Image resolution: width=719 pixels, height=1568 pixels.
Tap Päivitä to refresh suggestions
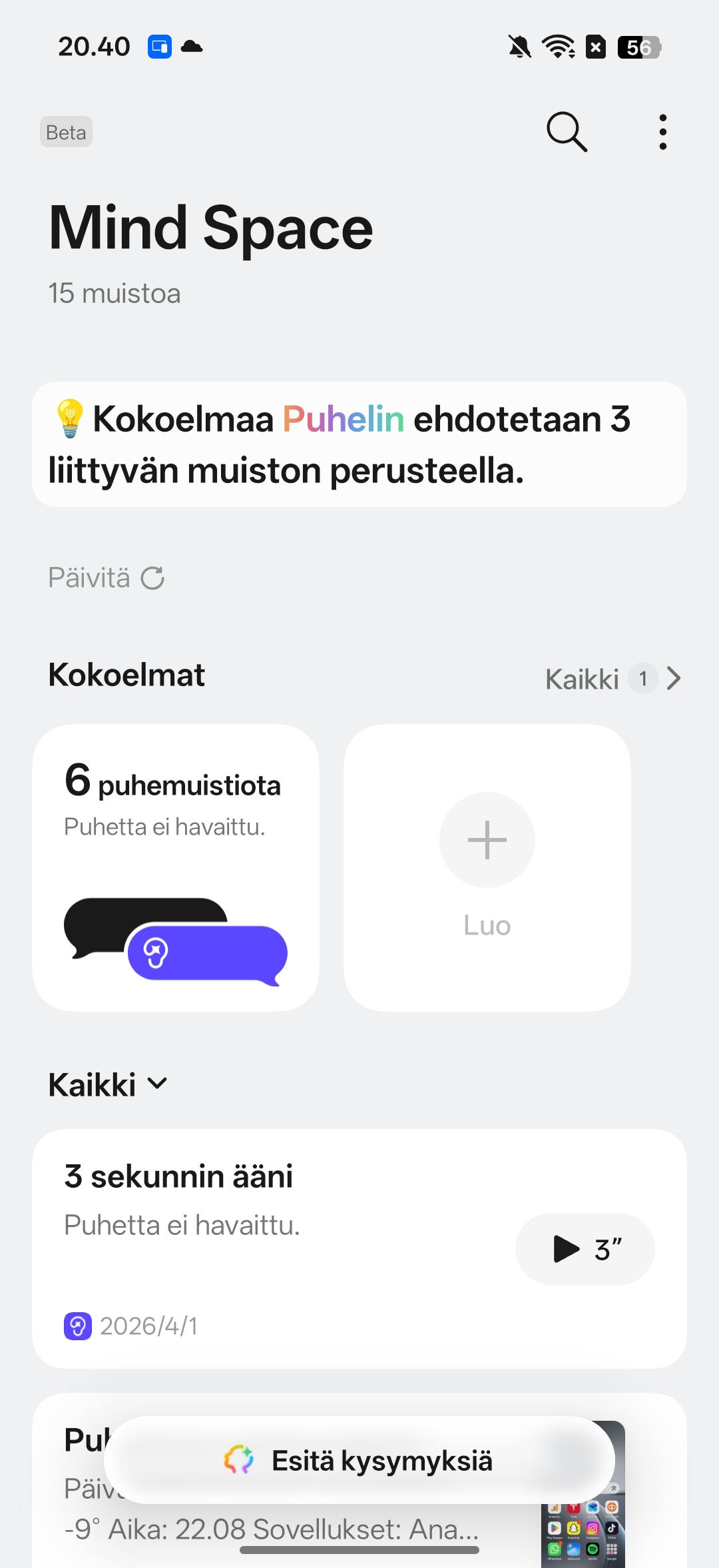(x=107, y=578)
